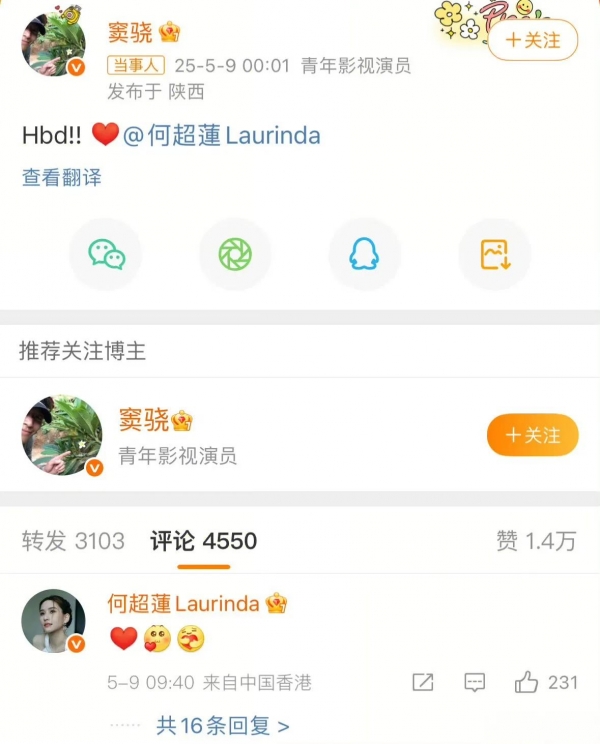Expand 共16条回复 under the comment
The height and width of the screenshot is (744, 600).
[222, 726]
